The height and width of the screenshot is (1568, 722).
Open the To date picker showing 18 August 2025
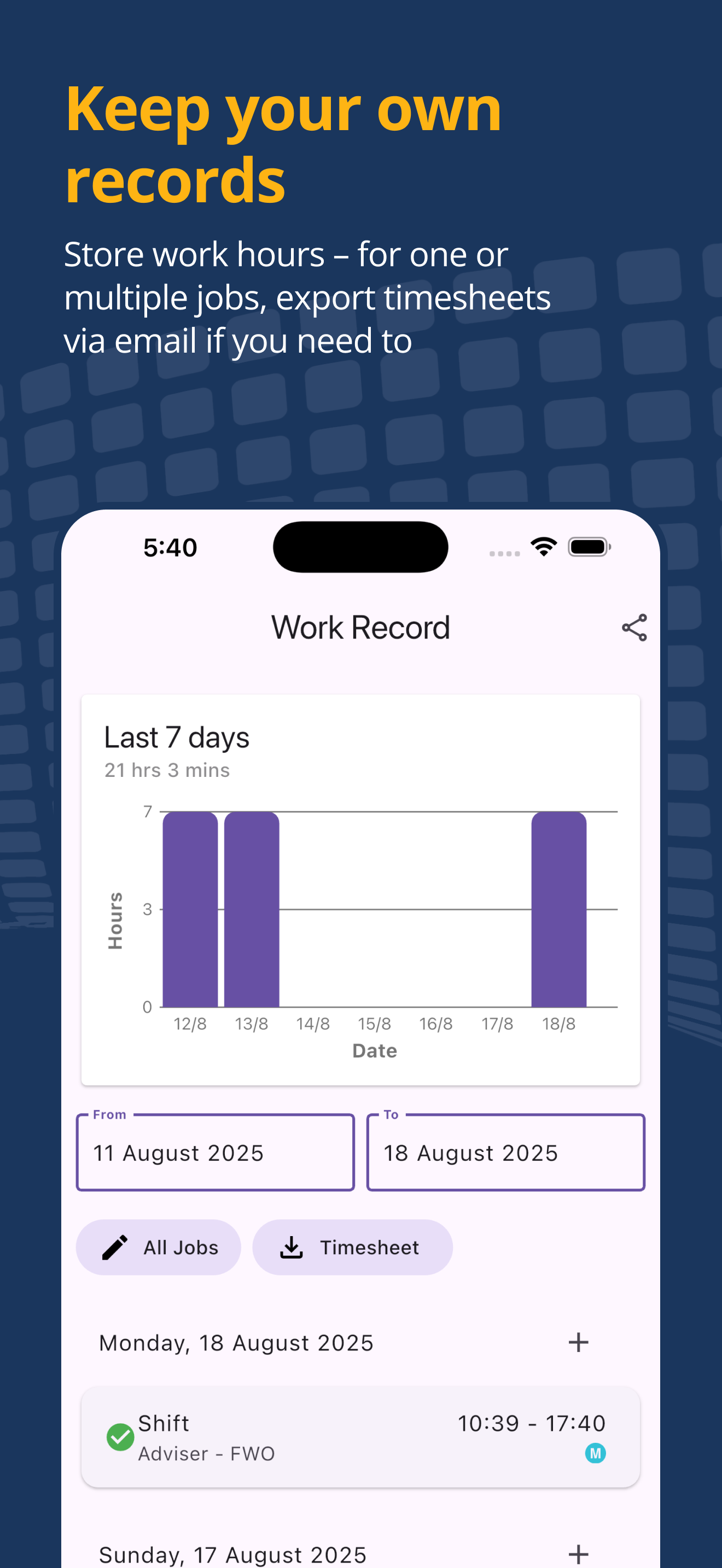tap(505, 1151)
